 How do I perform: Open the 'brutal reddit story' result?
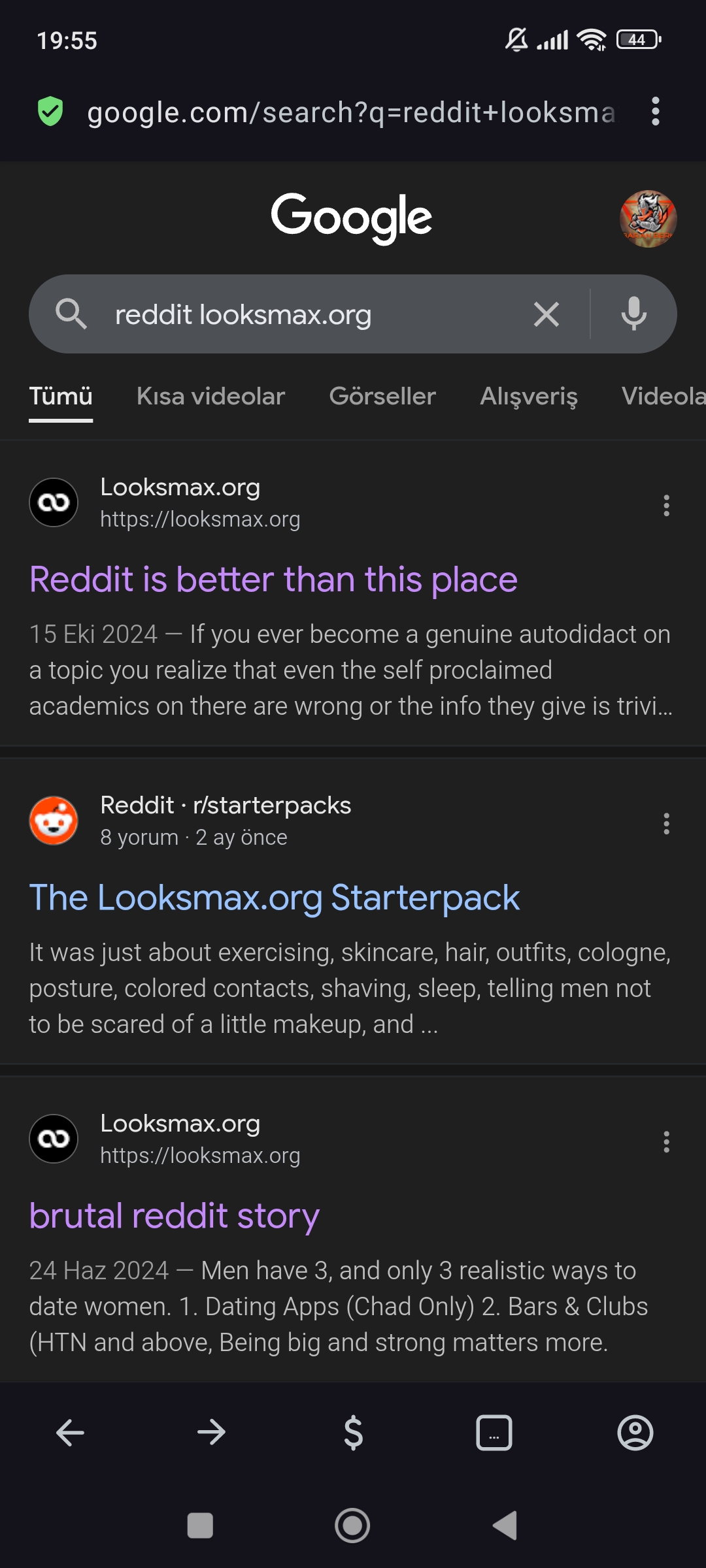point(175,1216)
